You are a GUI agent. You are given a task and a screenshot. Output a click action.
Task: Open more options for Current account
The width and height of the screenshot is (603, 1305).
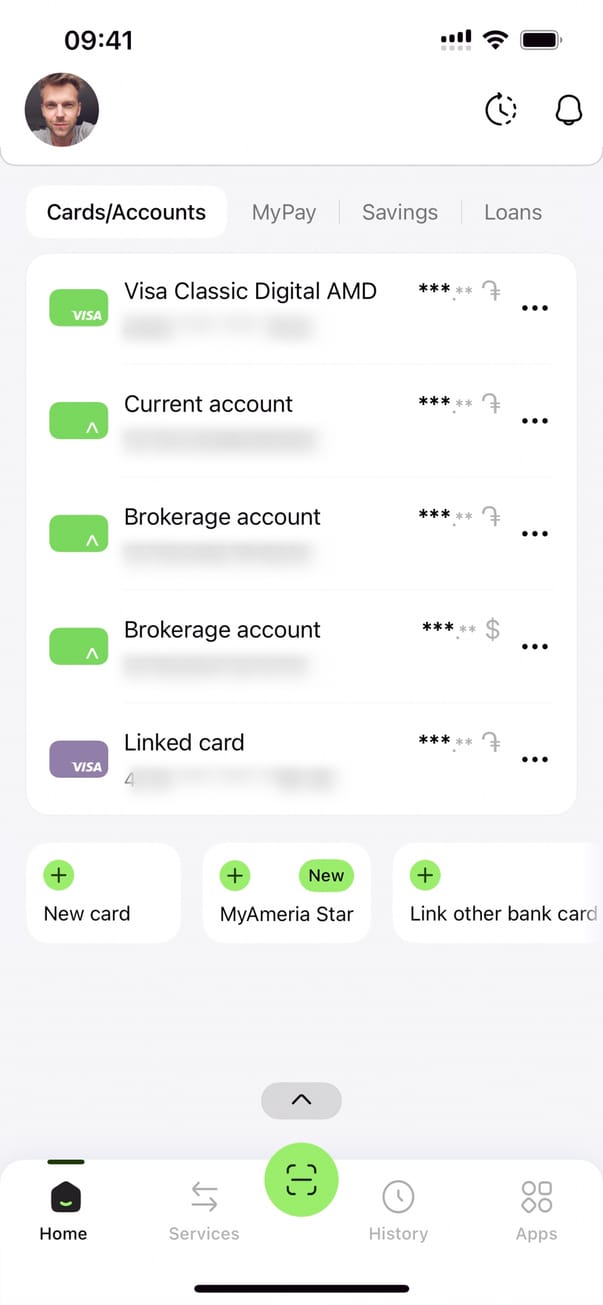(535, 421)
